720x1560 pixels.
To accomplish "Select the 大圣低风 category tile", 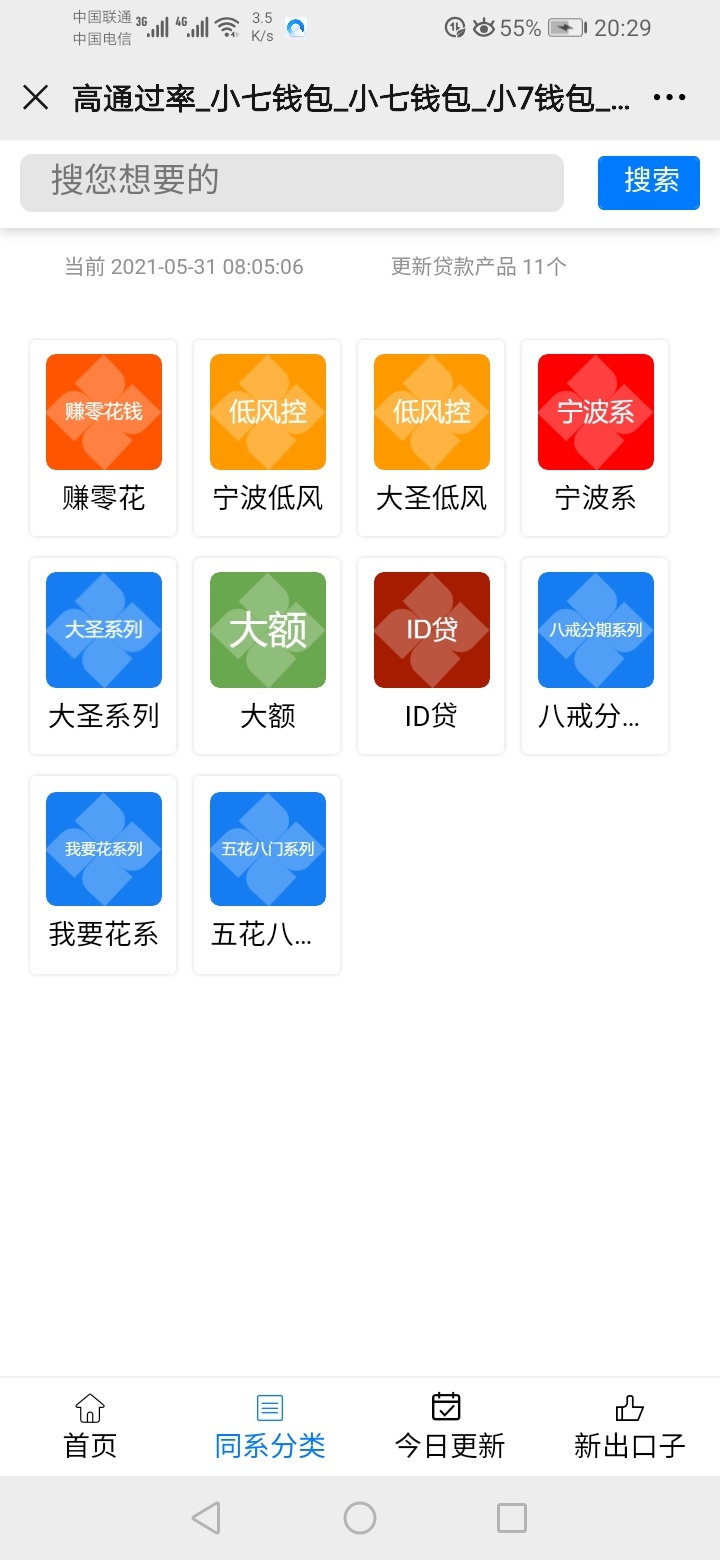I will pos(432,438).
